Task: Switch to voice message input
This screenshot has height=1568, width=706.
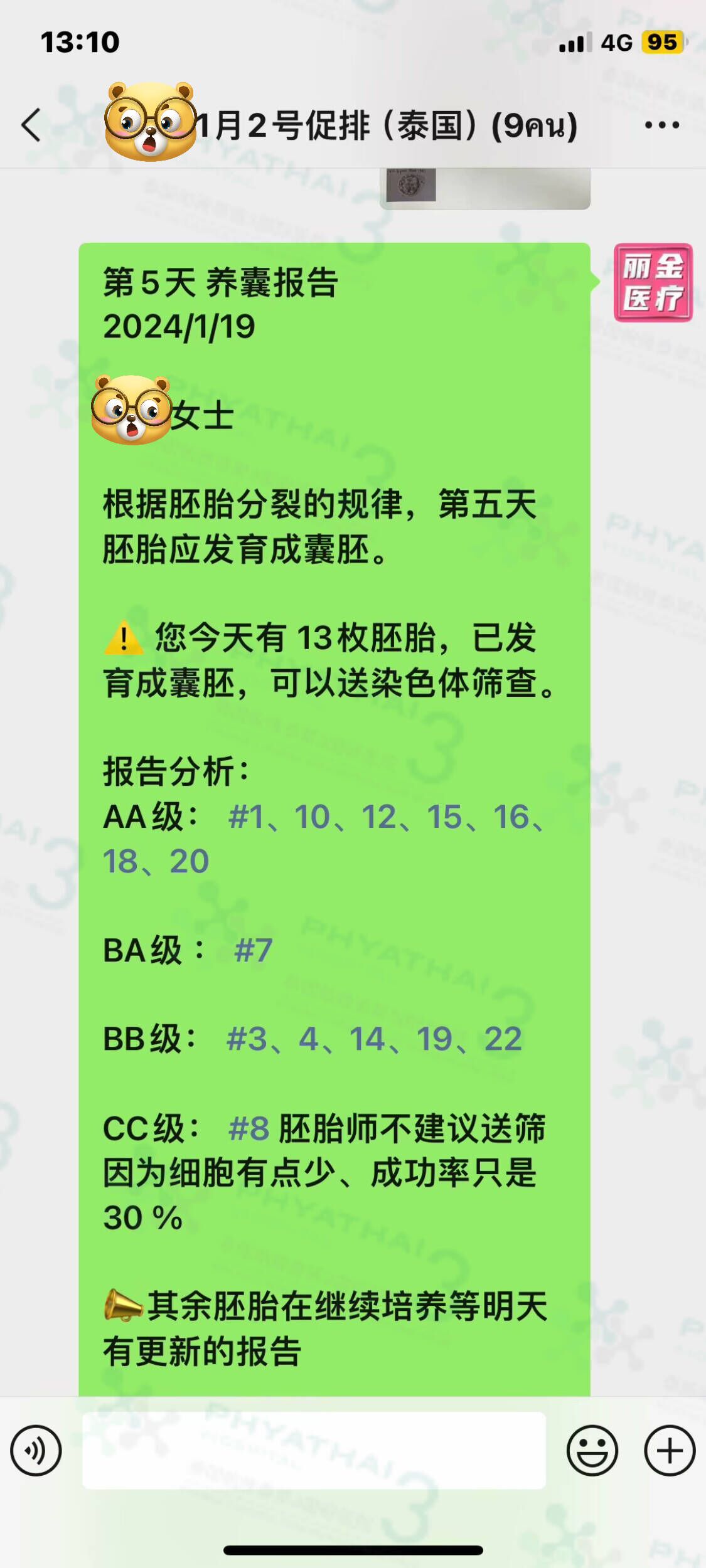Action: pos(36,1451)
